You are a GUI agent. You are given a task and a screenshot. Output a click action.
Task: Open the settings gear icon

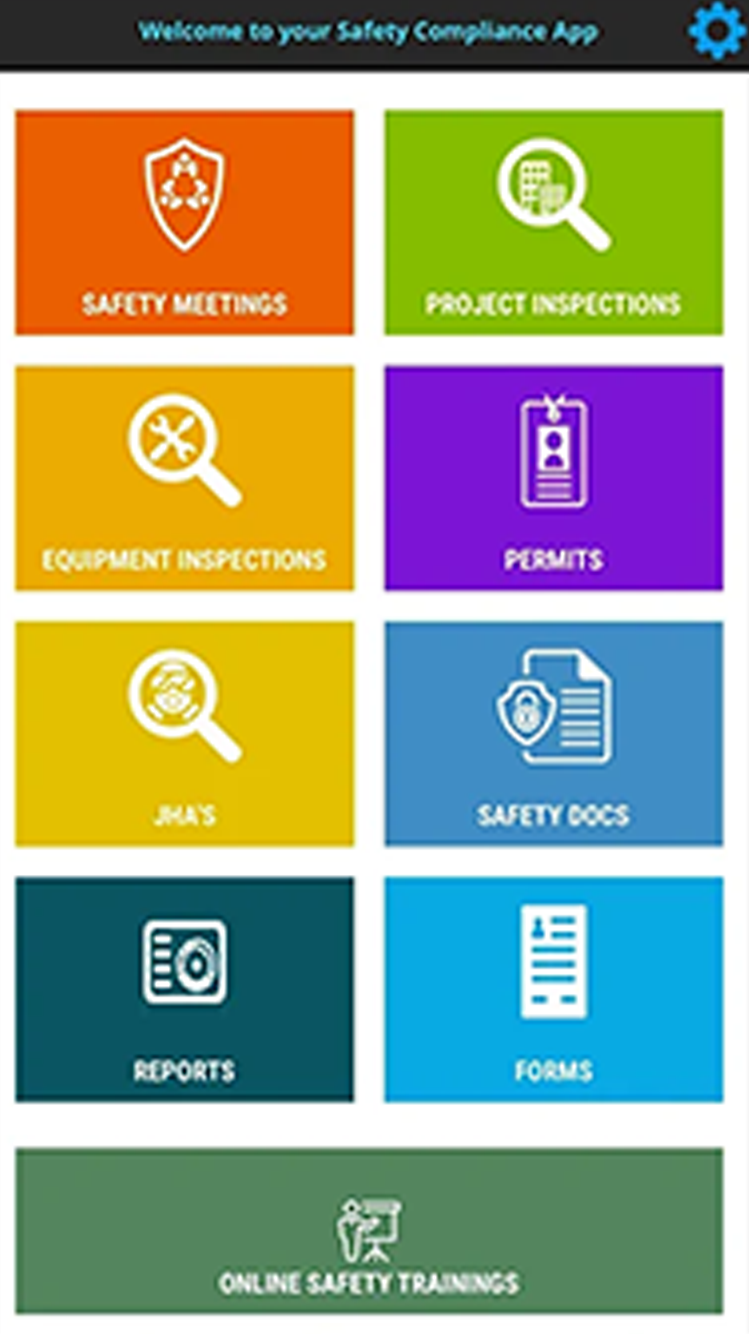tap(716, 32)
